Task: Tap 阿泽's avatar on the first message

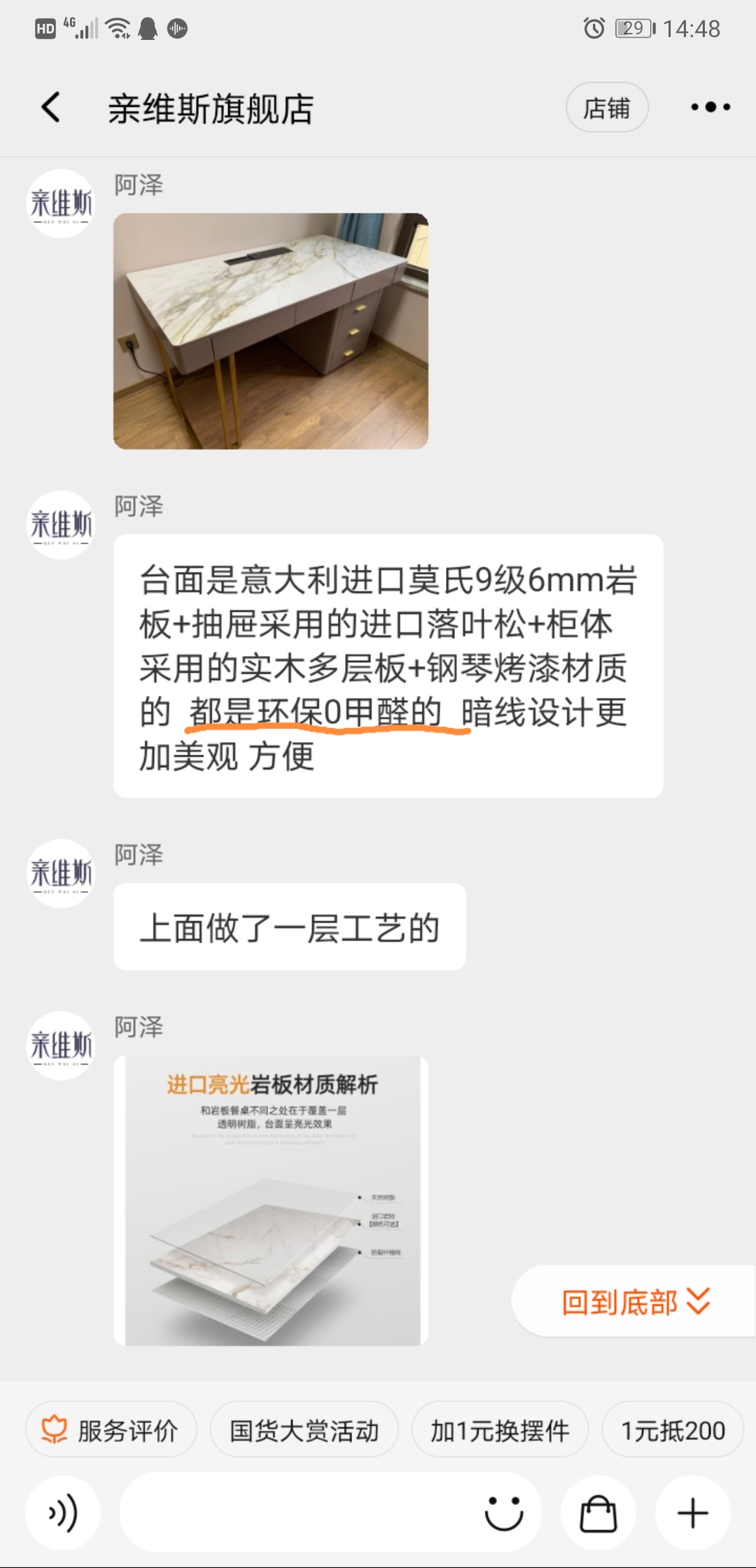Action: 60,203
